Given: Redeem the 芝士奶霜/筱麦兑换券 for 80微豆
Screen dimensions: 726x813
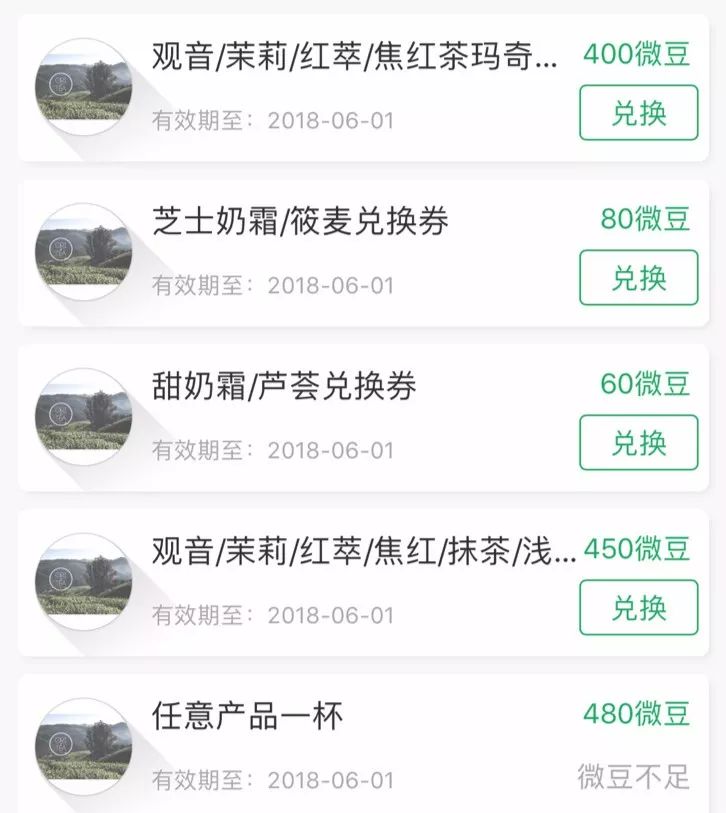Looking at the screenshot, I should point(638,277).
